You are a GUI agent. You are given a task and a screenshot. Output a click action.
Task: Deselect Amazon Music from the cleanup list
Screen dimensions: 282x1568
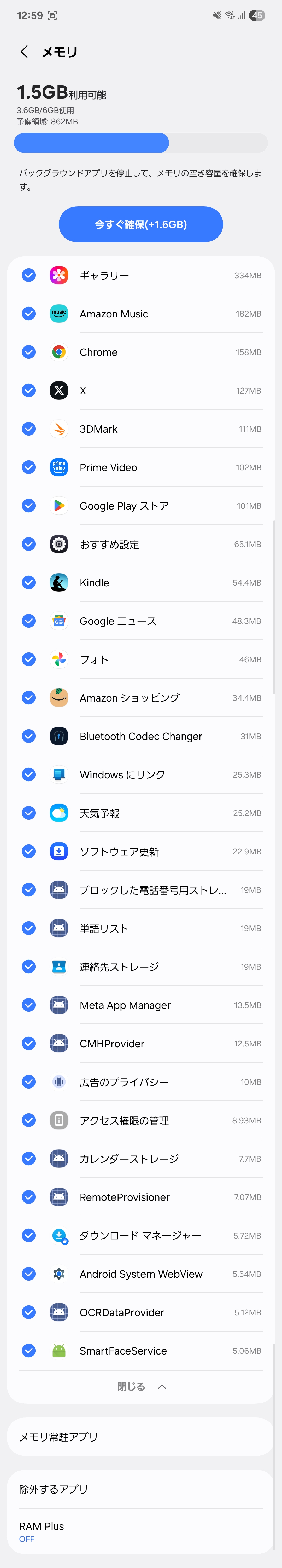(x=28, y=314)
